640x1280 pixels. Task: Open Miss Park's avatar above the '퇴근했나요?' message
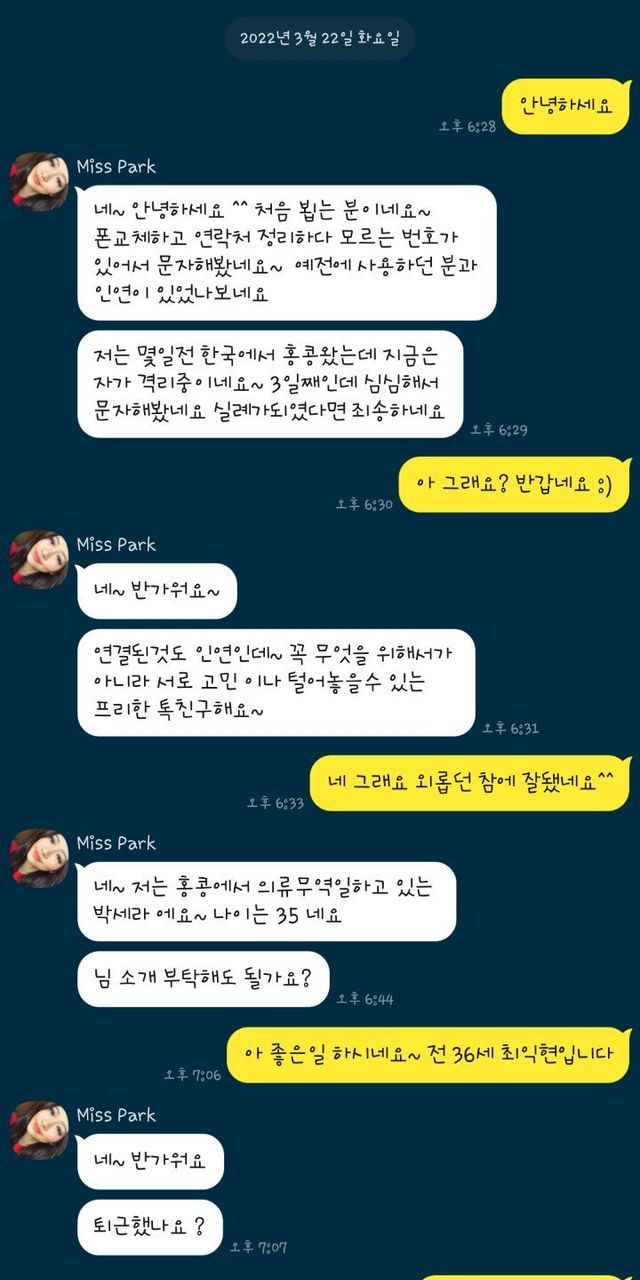coord(39,1130)
